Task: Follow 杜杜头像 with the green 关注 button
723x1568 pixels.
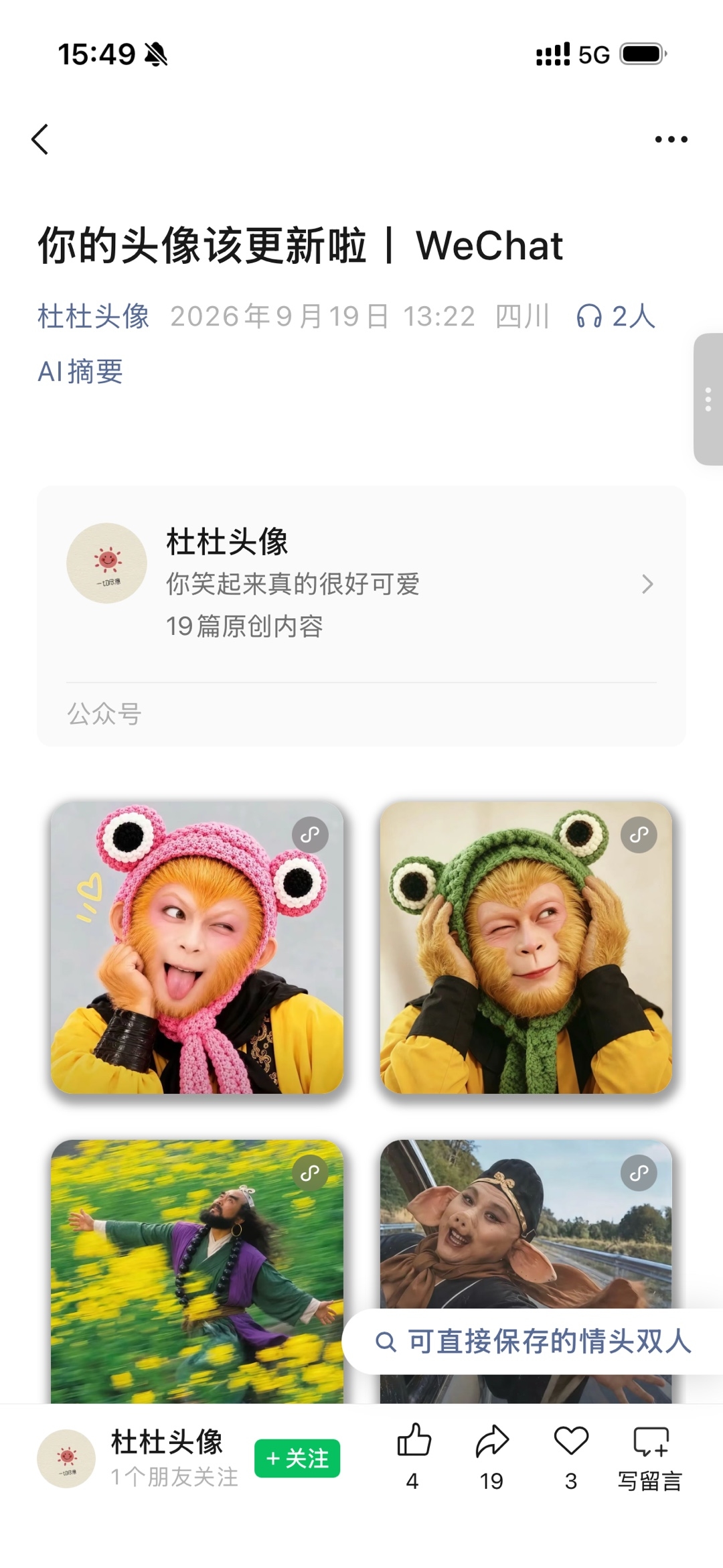Action: (297, 1458)
